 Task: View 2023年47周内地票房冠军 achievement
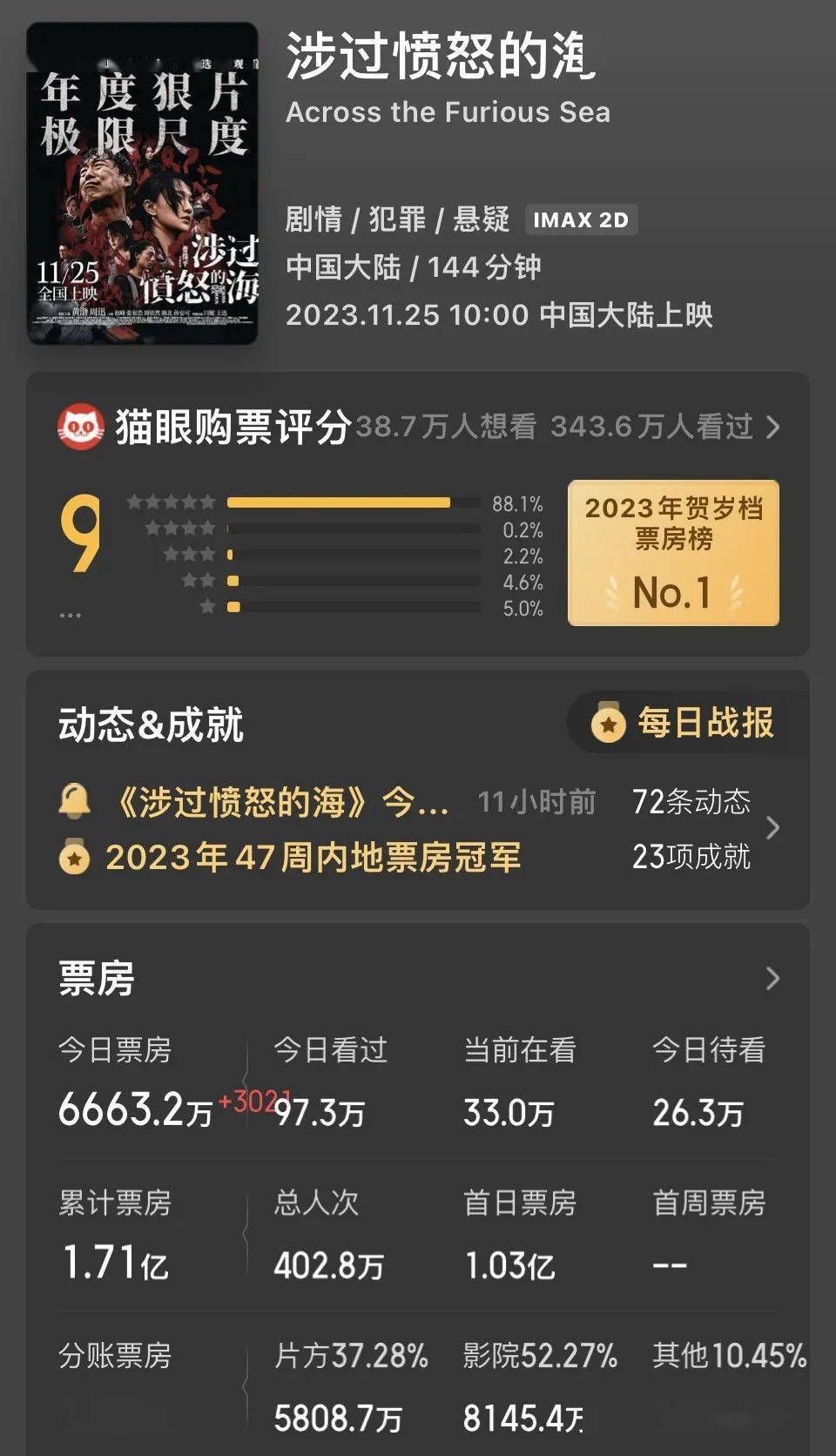pos(313,858)
